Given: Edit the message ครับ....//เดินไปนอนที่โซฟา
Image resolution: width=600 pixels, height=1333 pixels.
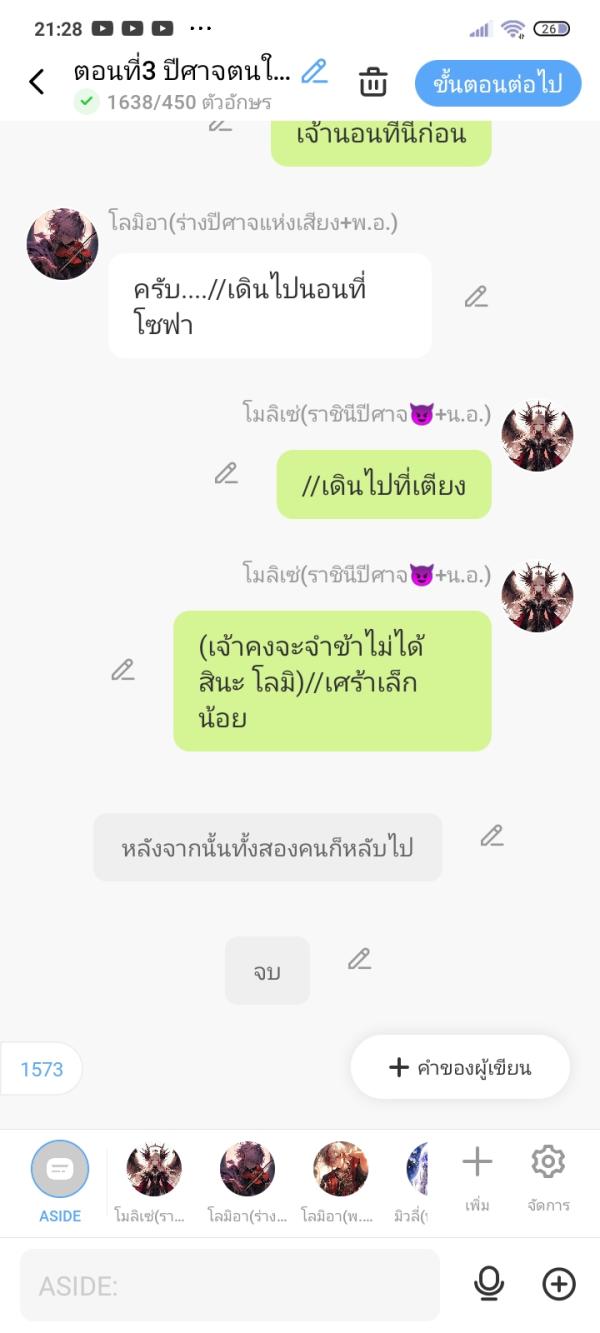Looking at the screenshot, I should tap(476, 297).
